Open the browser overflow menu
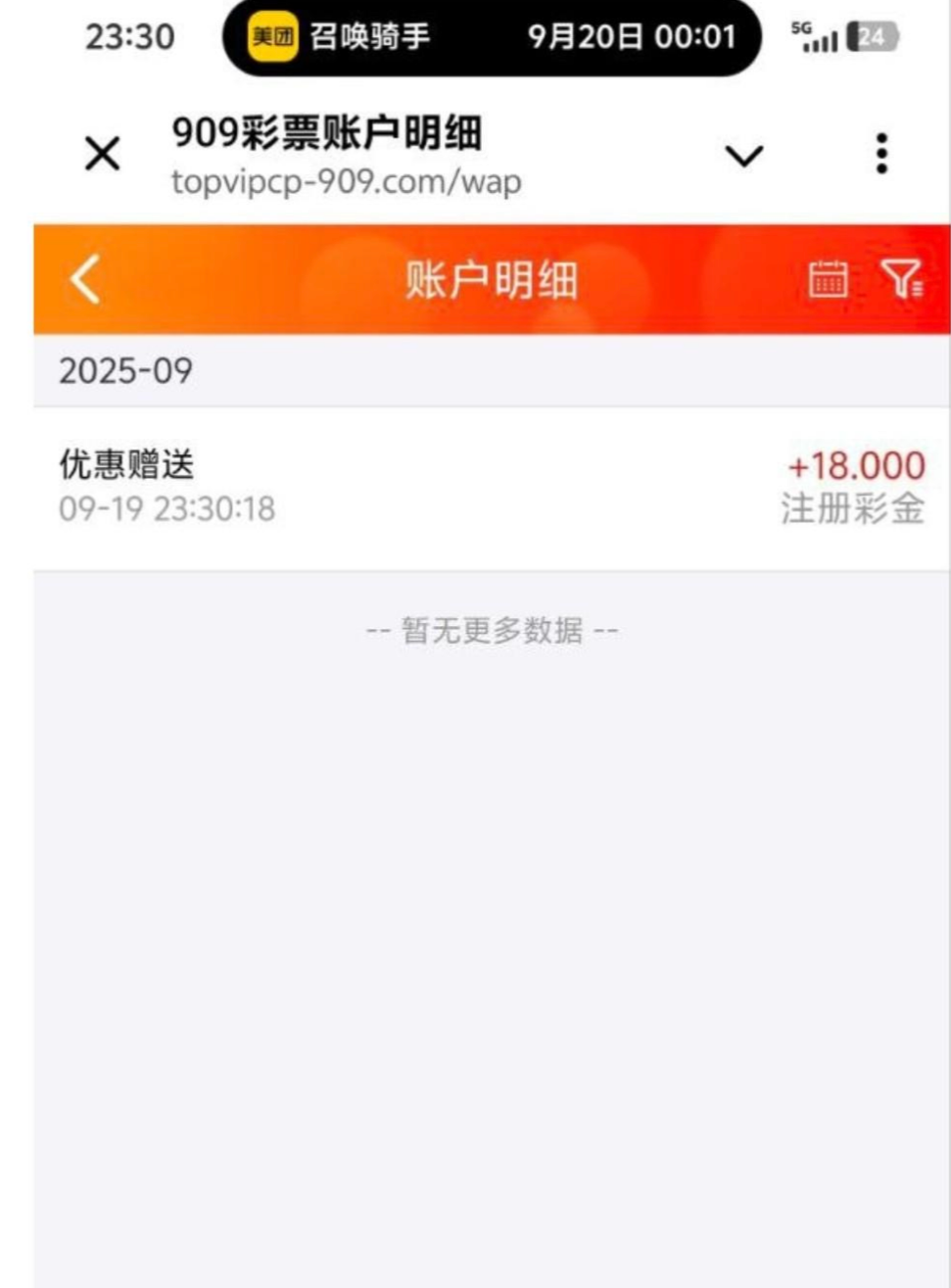Screen dimensions: 951x1288 (x=881, y=155)
